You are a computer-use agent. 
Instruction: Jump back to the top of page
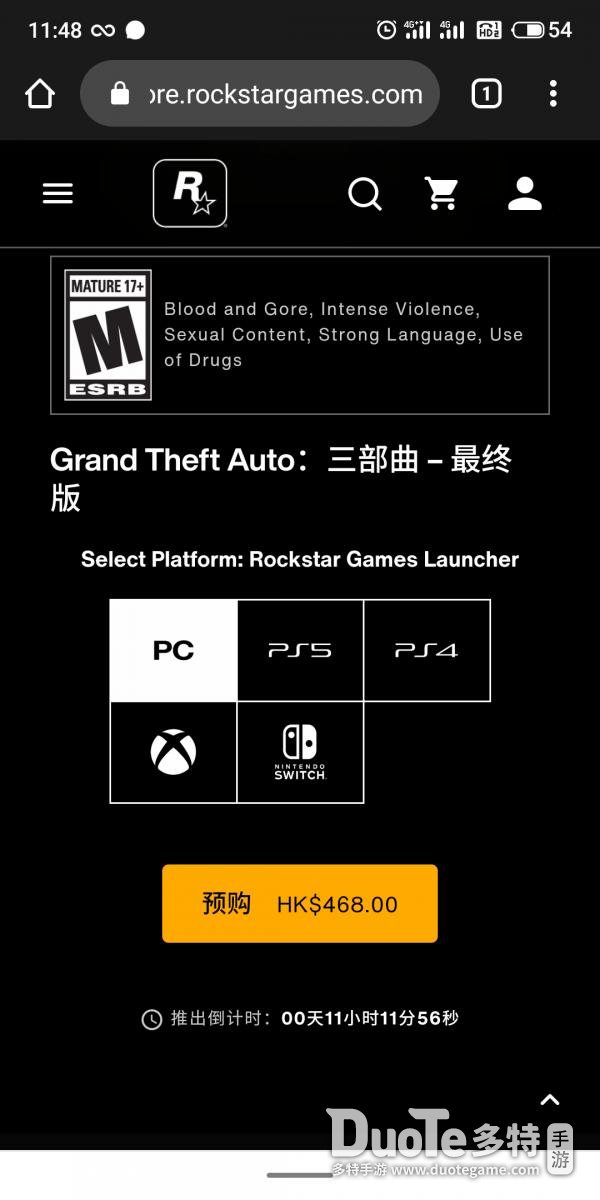coord(549,1100)
